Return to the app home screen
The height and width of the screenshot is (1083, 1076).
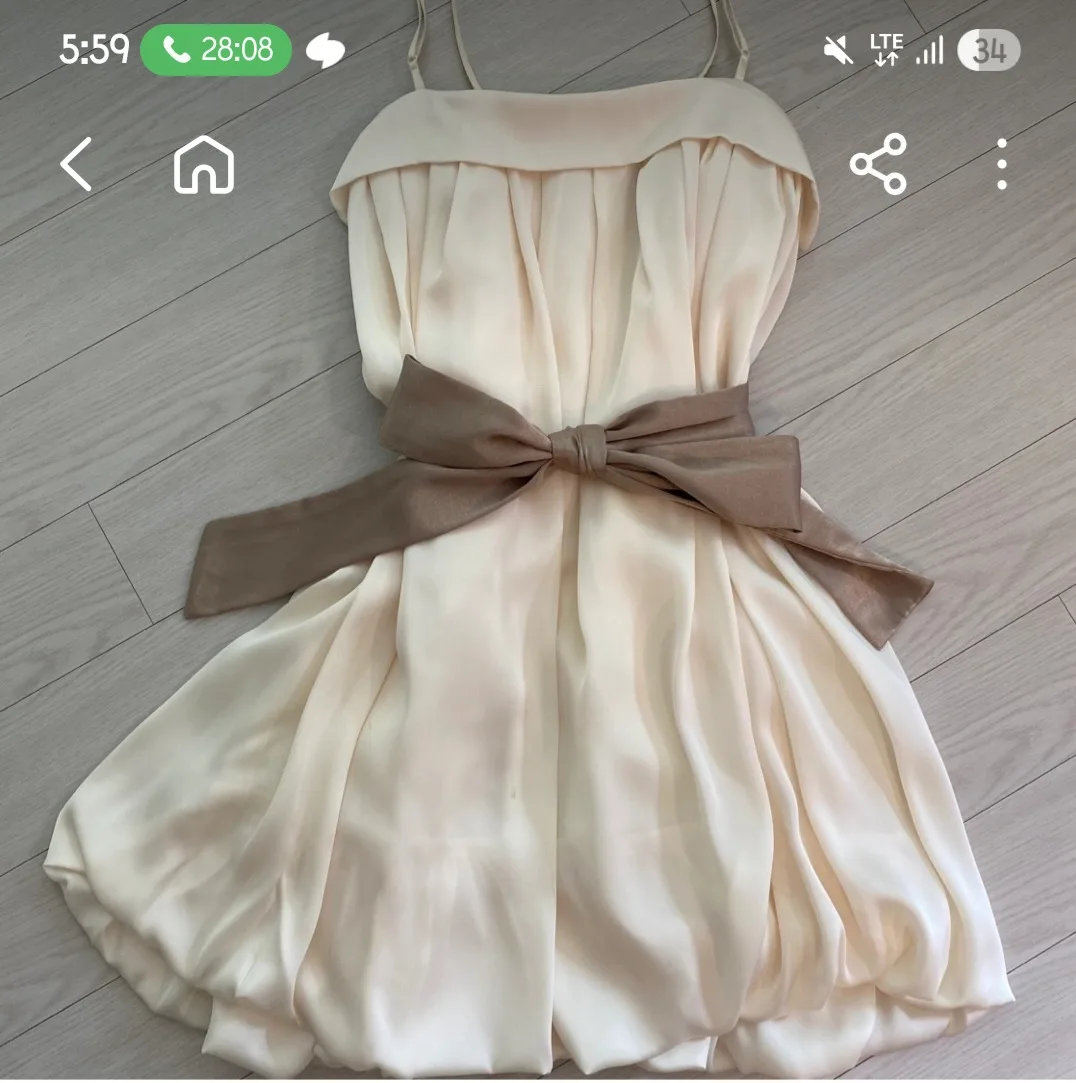(x=203, y=165)
